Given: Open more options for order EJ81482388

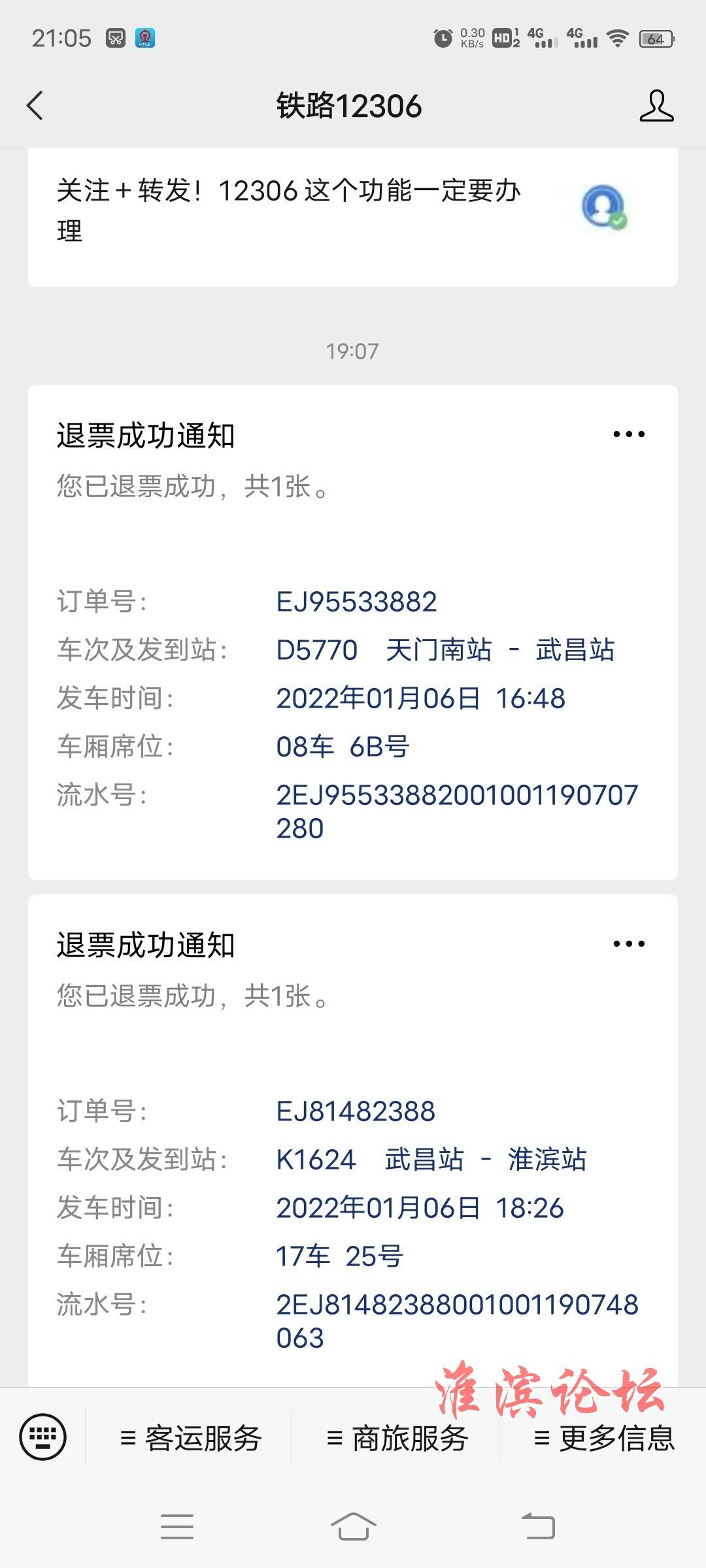Looking at the screenshot, I should [x=629, y=944].
